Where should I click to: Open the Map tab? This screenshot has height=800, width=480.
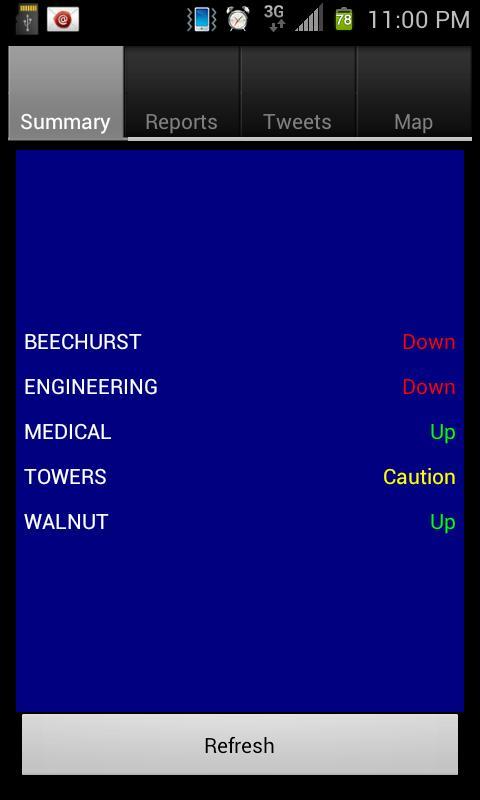pyautogui.click(x=414, y=92)
